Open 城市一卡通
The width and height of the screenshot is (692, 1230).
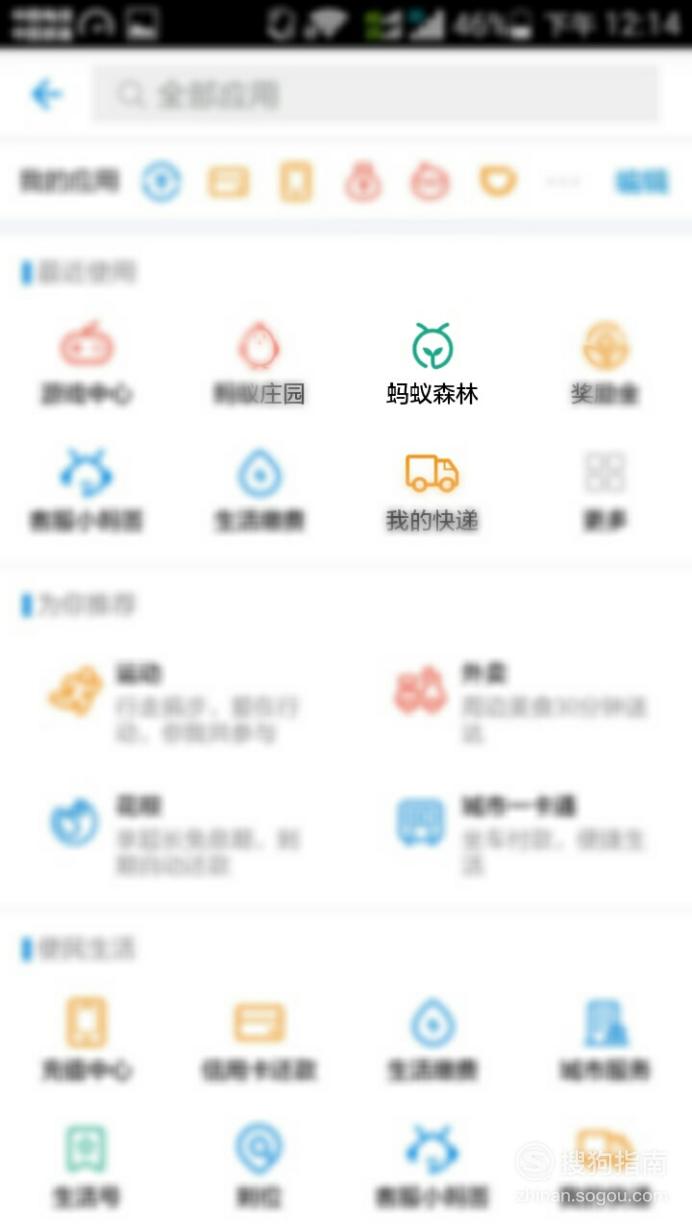point(520,835)
